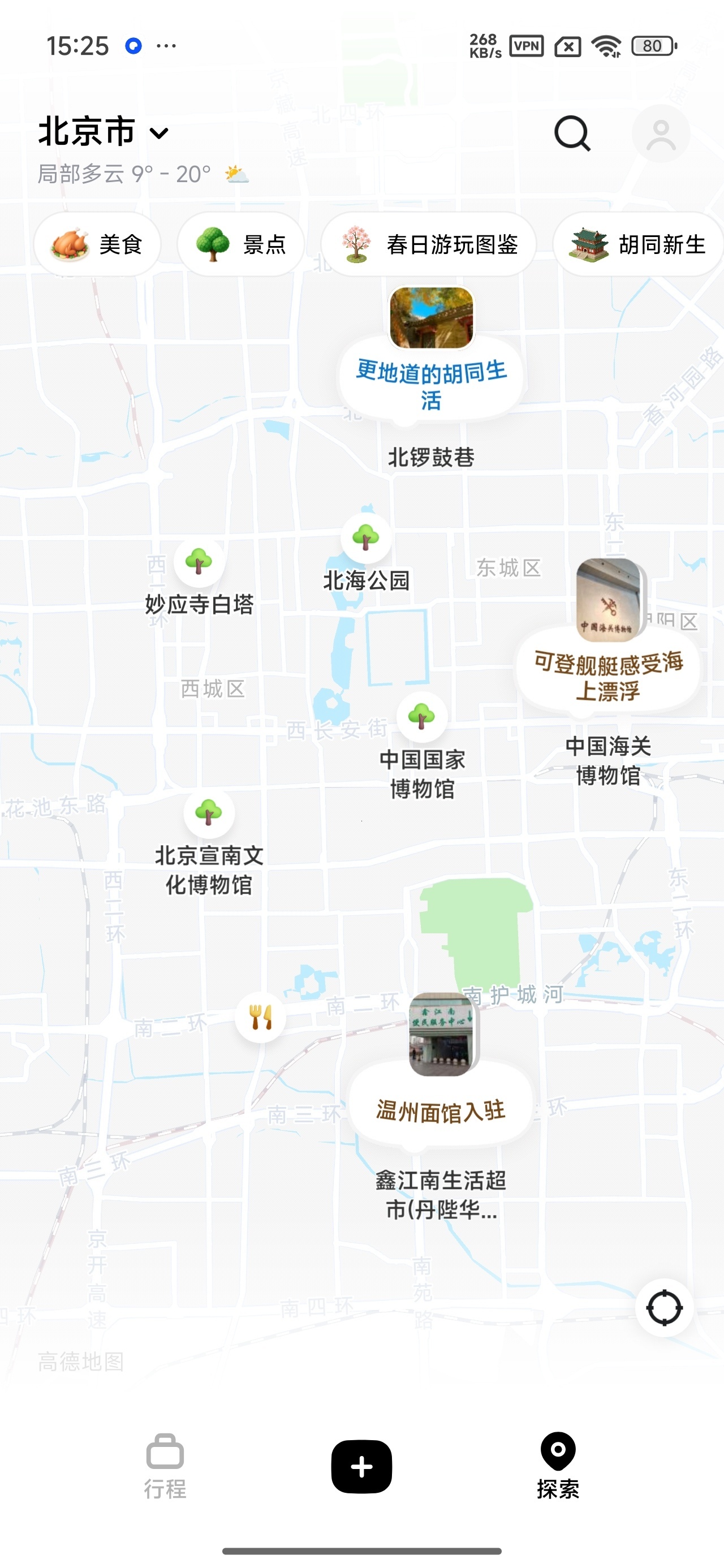The height and width of the screenshot is (1568, 724).
Task: Open the 春日游玩图鉴 chip
Action: click(x=429, y=245)
